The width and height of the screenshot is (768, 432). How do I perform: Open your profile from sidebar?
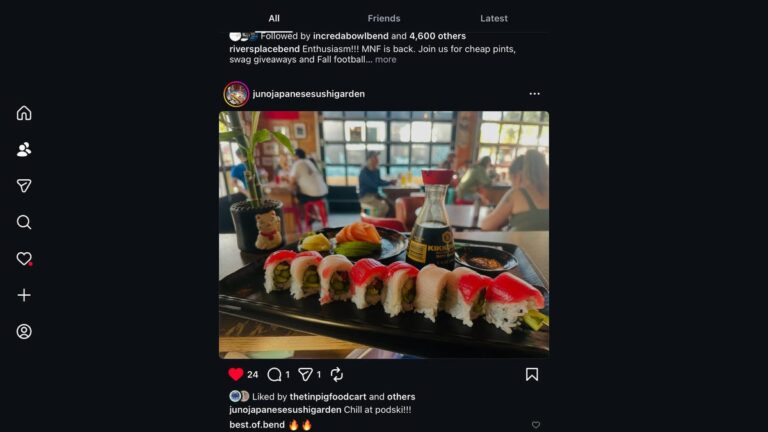click(24, 332)
